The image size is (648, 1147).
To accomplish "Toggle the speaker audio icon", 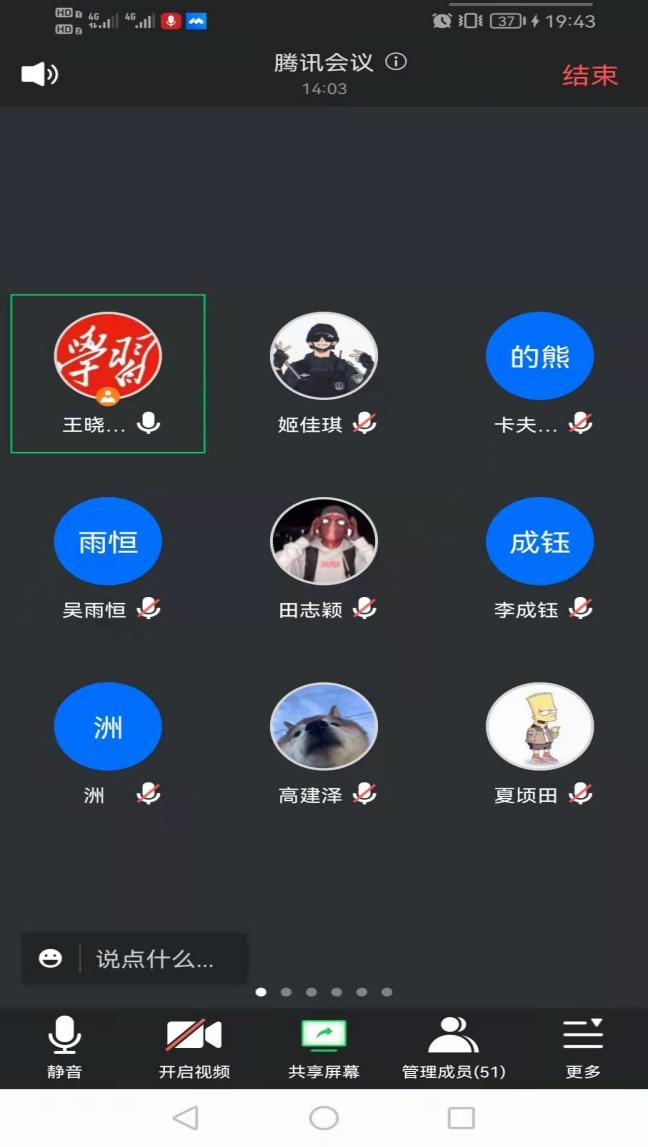I will click(x=40, y=74).
